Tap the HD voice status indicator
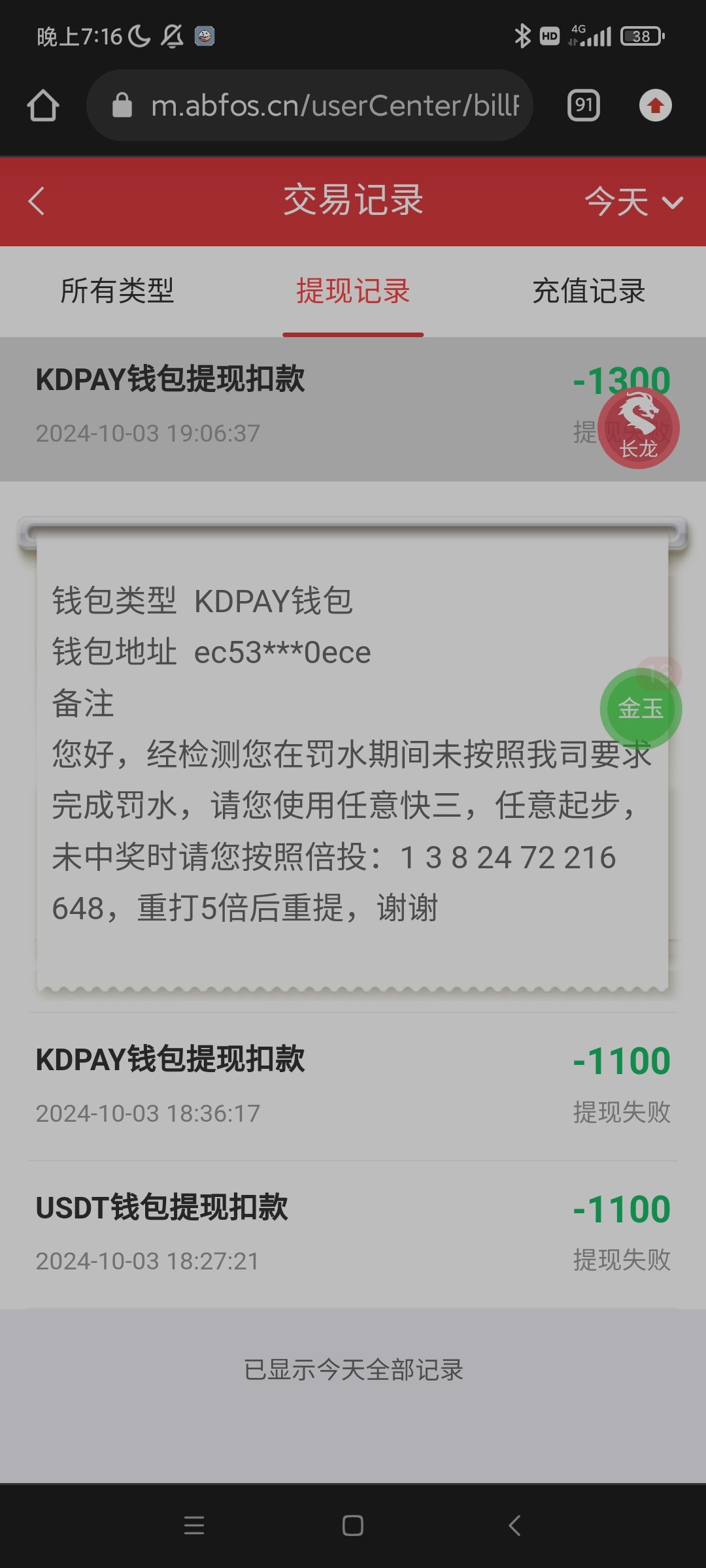The height and width of the screenshot is (1568, 706). (549, 36)
